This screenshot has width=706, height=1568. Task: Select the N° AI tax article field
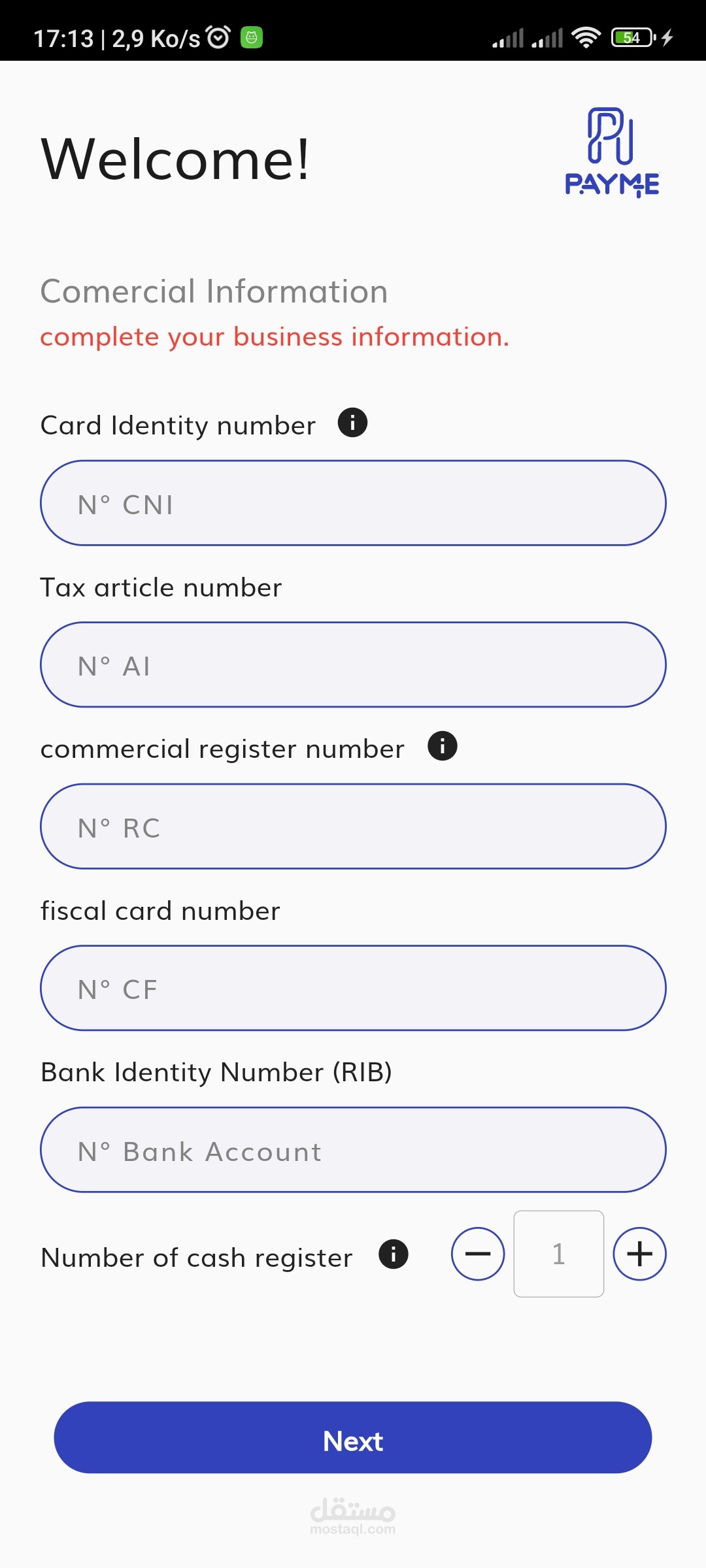(x=353, y=664)
